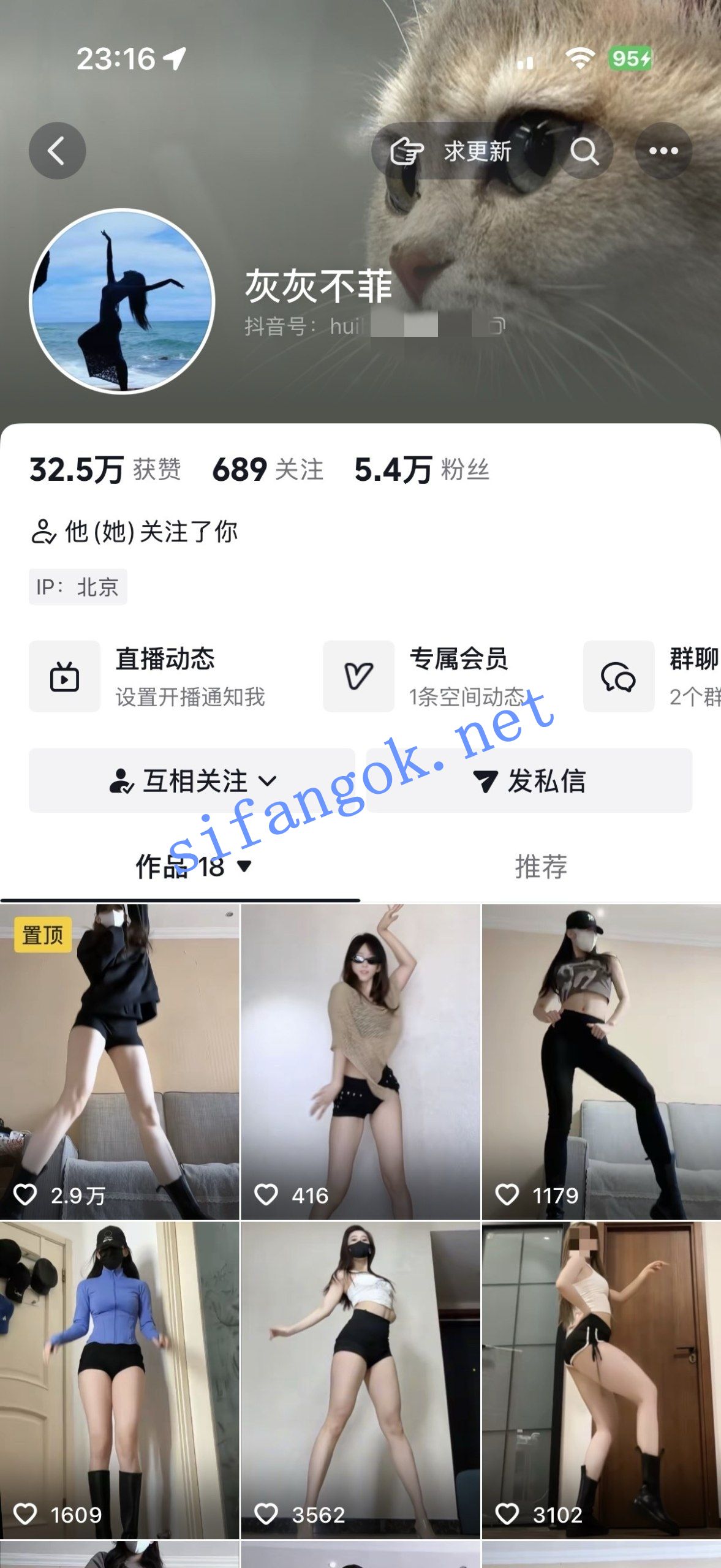The image size is (721, 1568).
Task: View the video with 3562 likes
Action: [360, 1380]
